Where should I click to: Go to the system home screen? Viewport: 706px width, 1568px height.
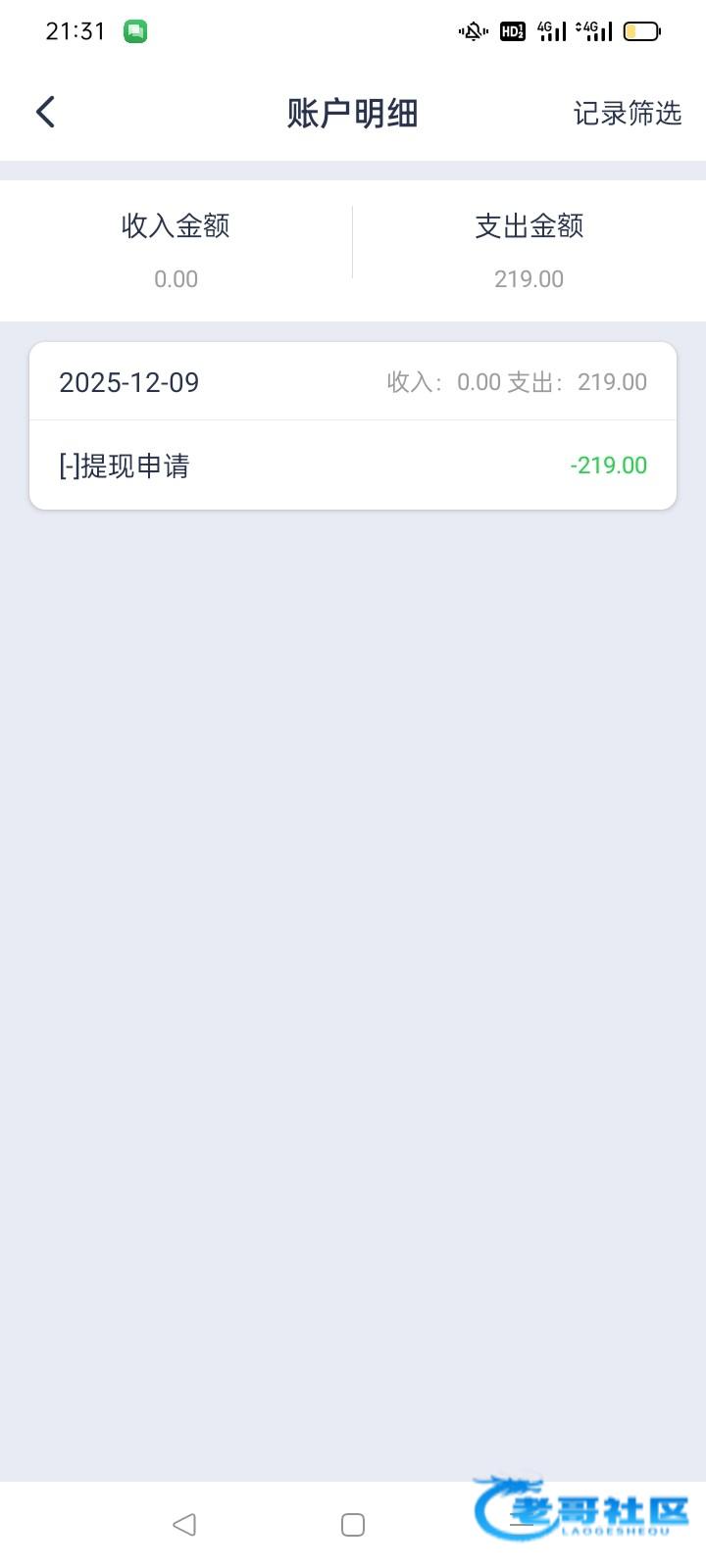coord(353,1524)
